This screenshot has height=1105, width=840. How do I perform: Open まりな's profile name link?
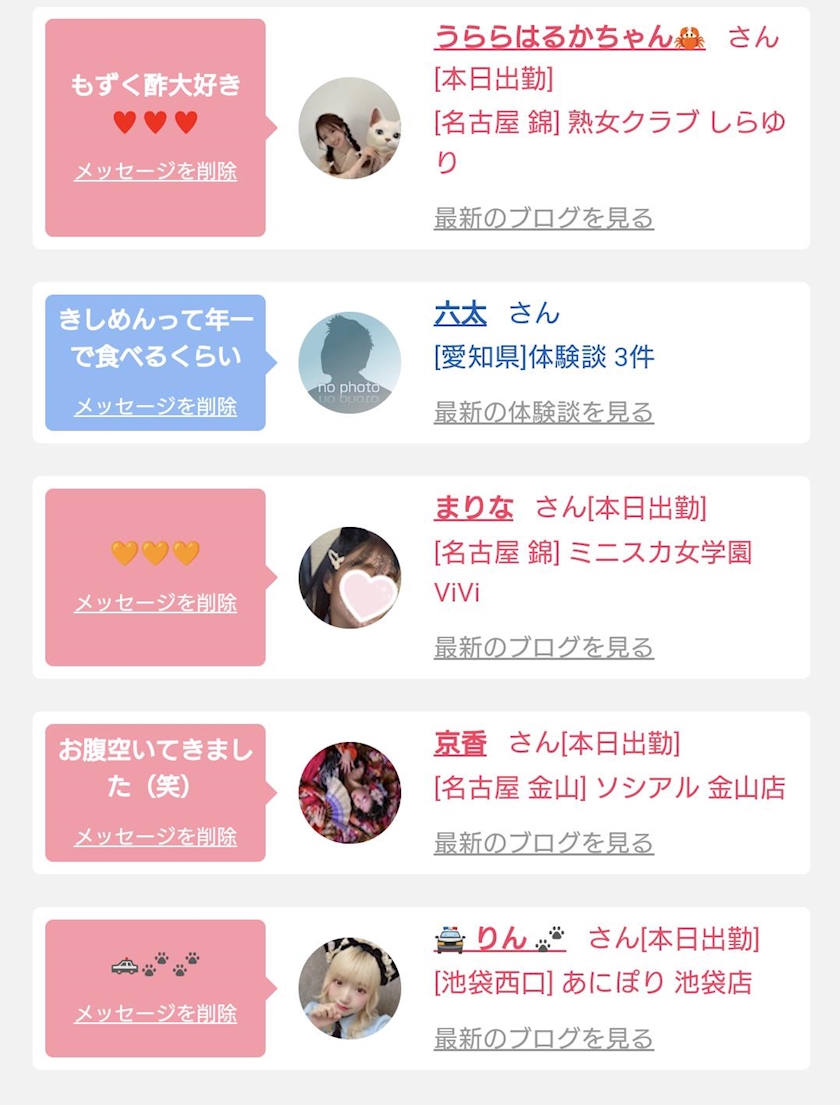tap(474, 507)
